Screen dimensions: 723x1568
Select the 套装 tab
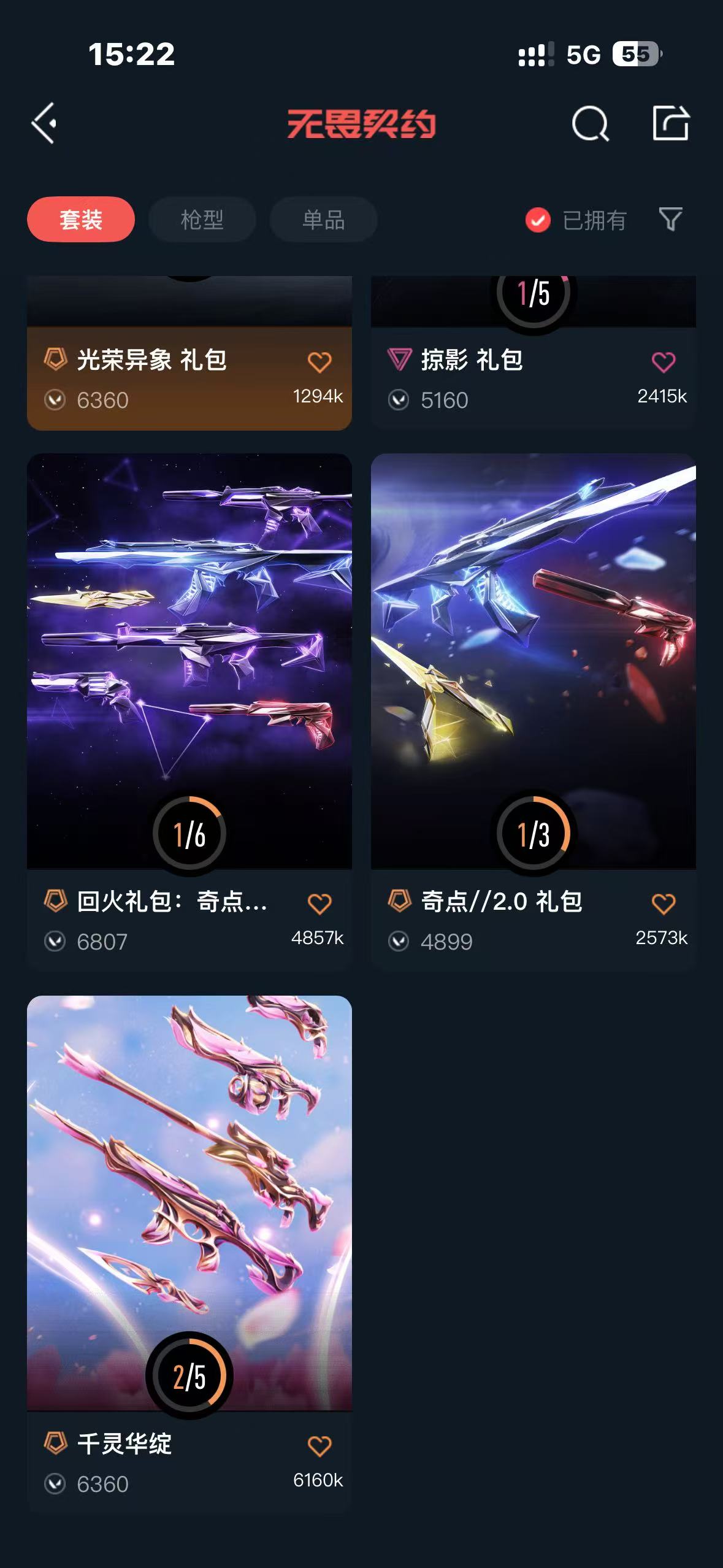(x=81, y=220)
